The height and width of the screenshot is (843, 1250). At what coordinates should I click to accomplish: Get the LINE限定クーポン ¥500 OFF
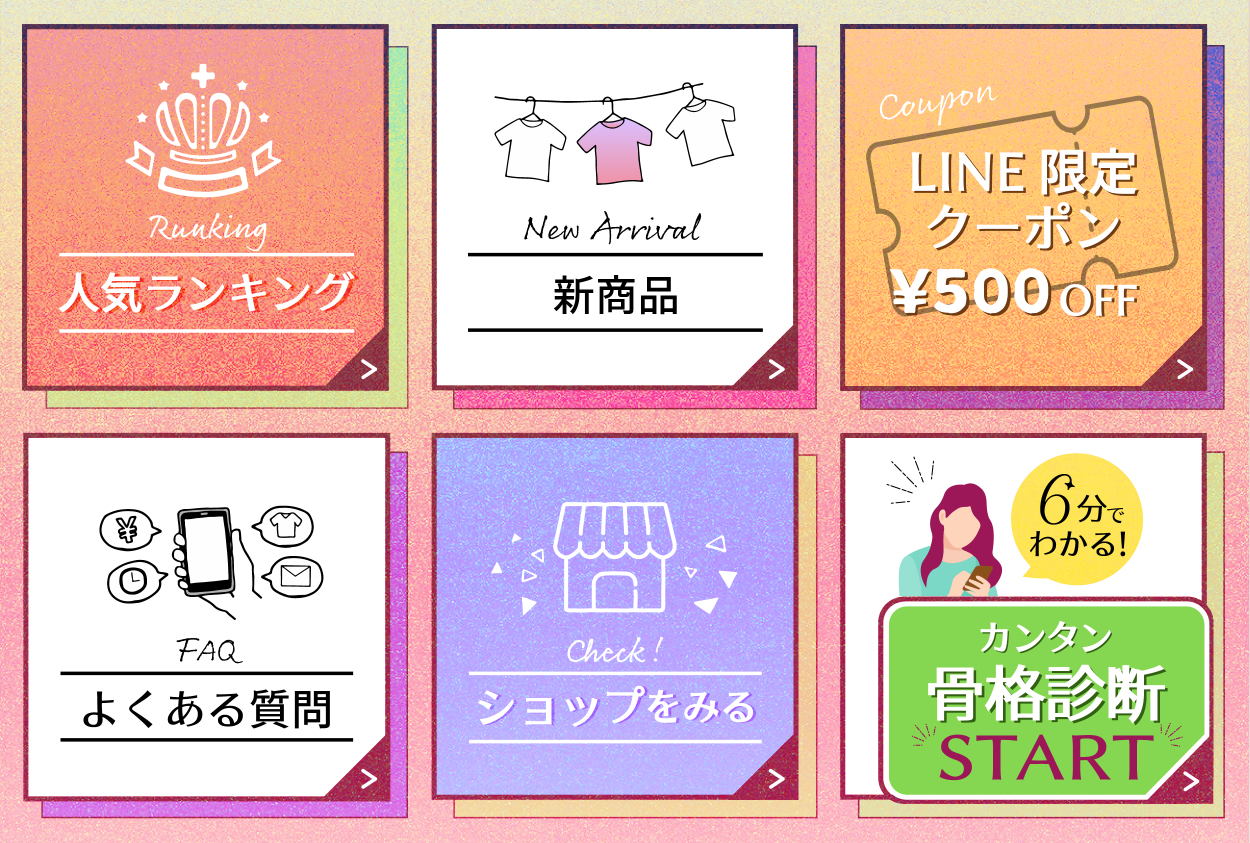[x=1022, y=208]
